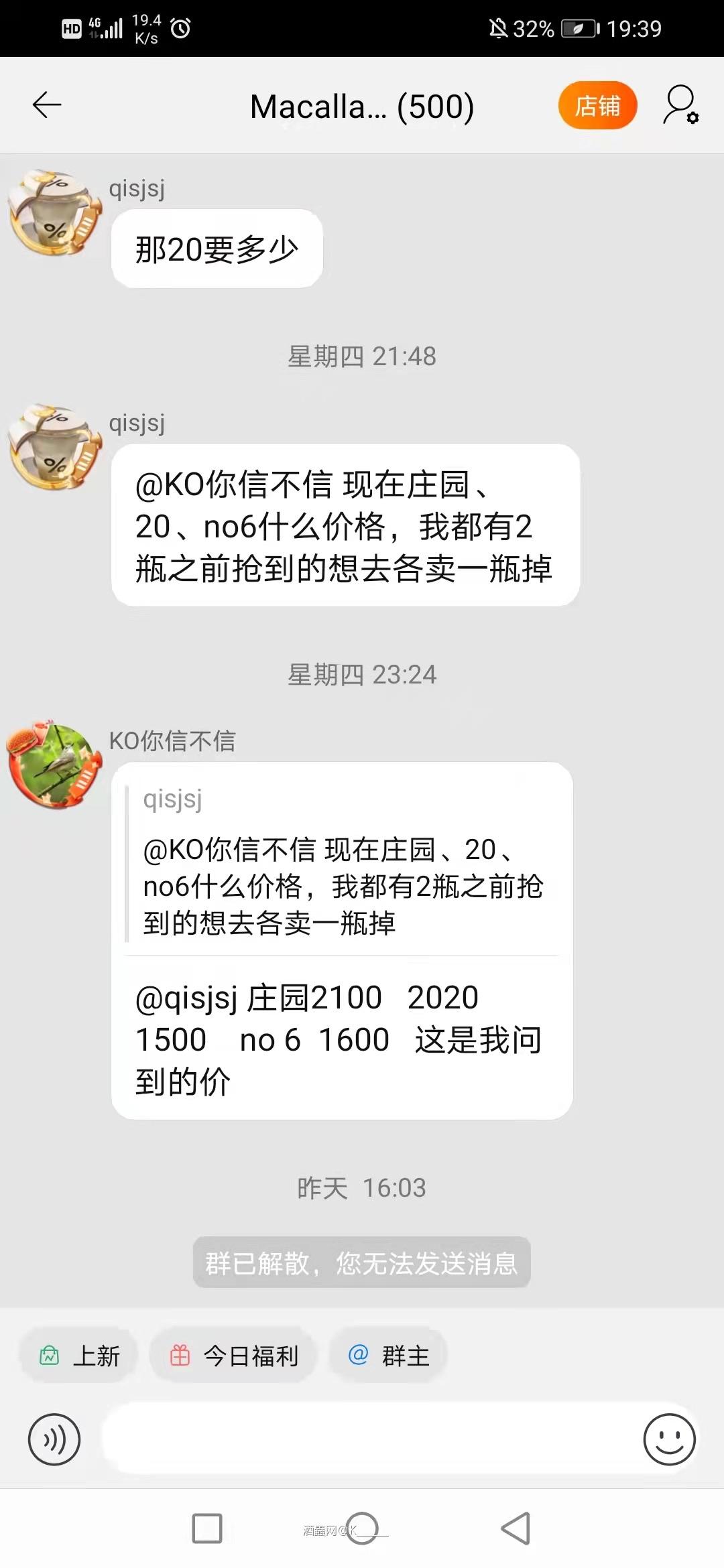Viewport: 724px width, 1568px height.
Task: Tap the 上新 quick action tab
Action: (78, 1354)
